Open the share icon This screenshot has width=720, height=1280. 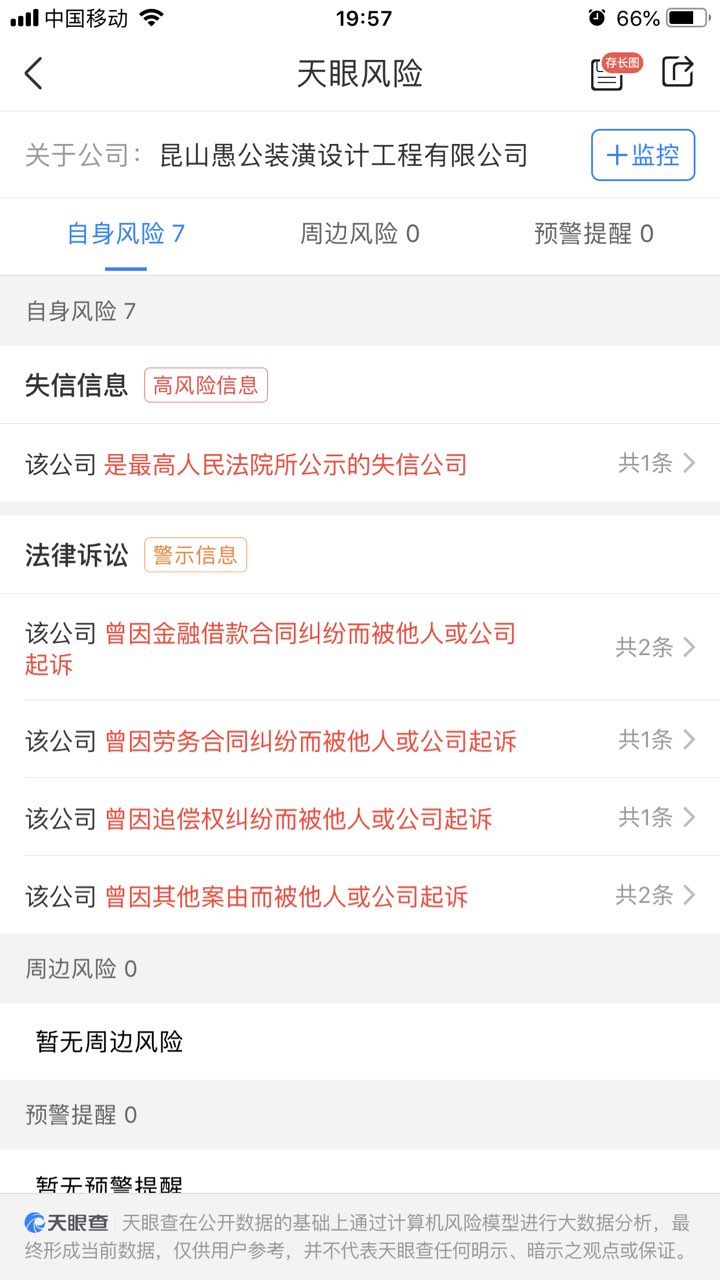pyautogui.click(x=678, y=72)
